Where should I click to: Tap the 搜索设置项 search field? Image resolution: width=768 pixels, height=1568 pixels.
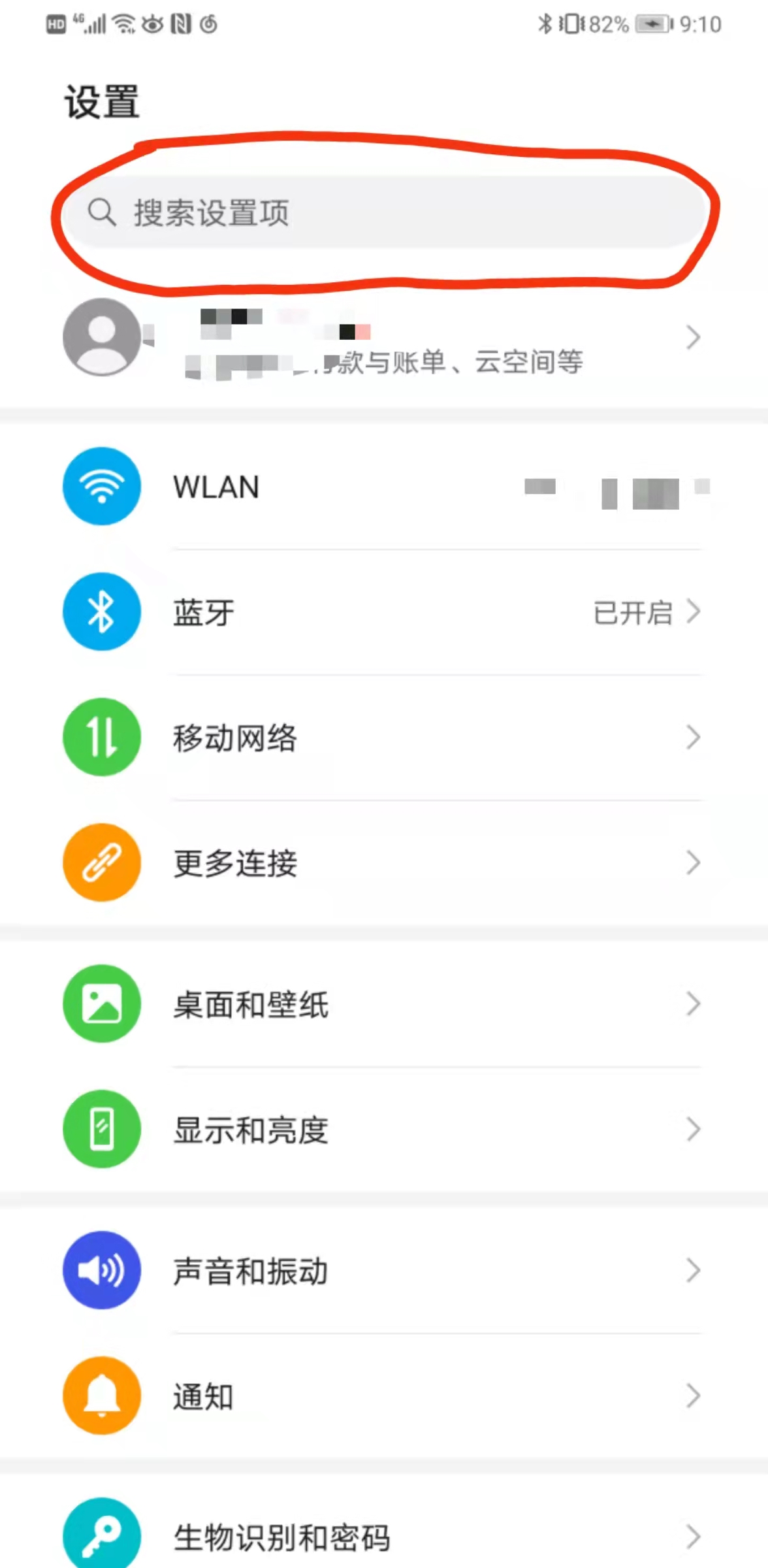[385, 212]
